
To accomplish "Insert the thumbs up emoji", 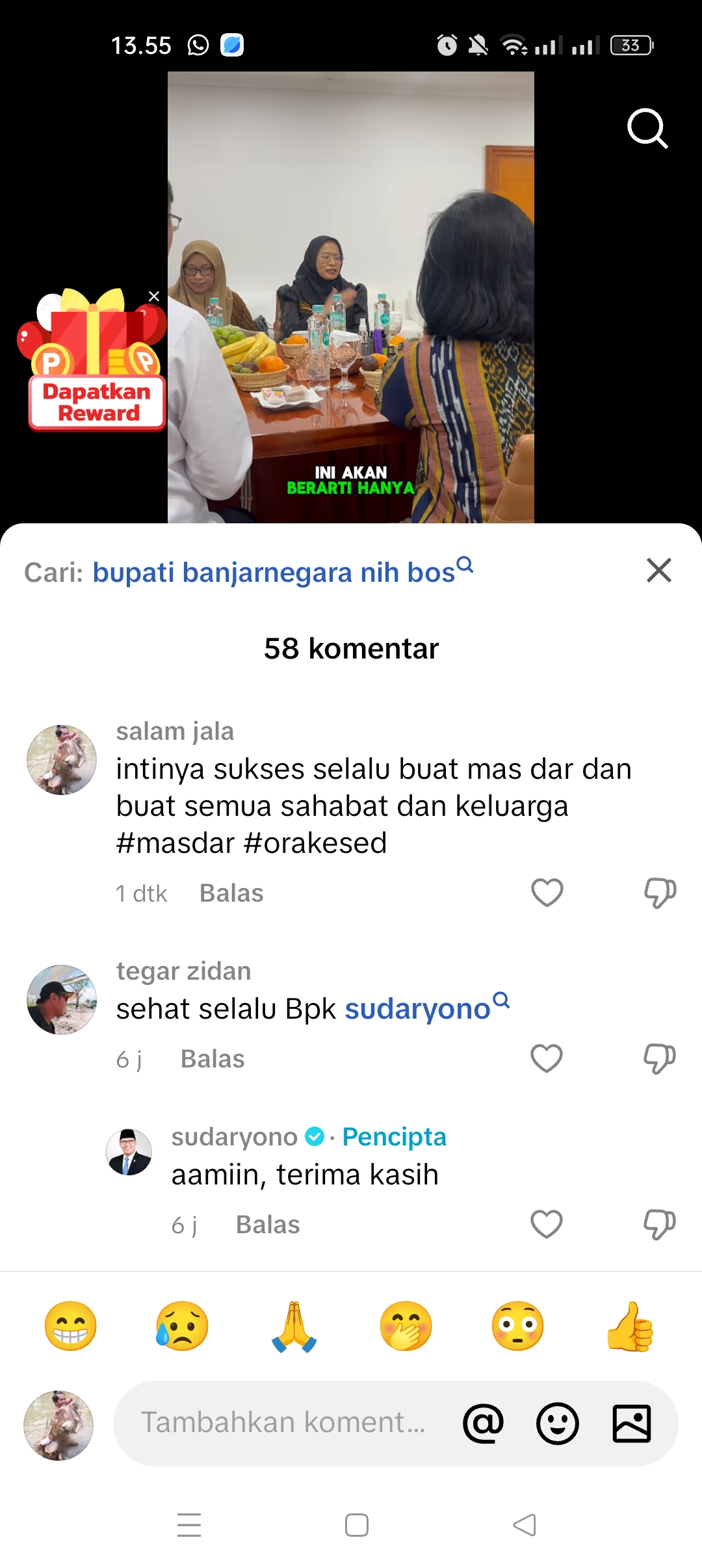I will click(629, 1326).
